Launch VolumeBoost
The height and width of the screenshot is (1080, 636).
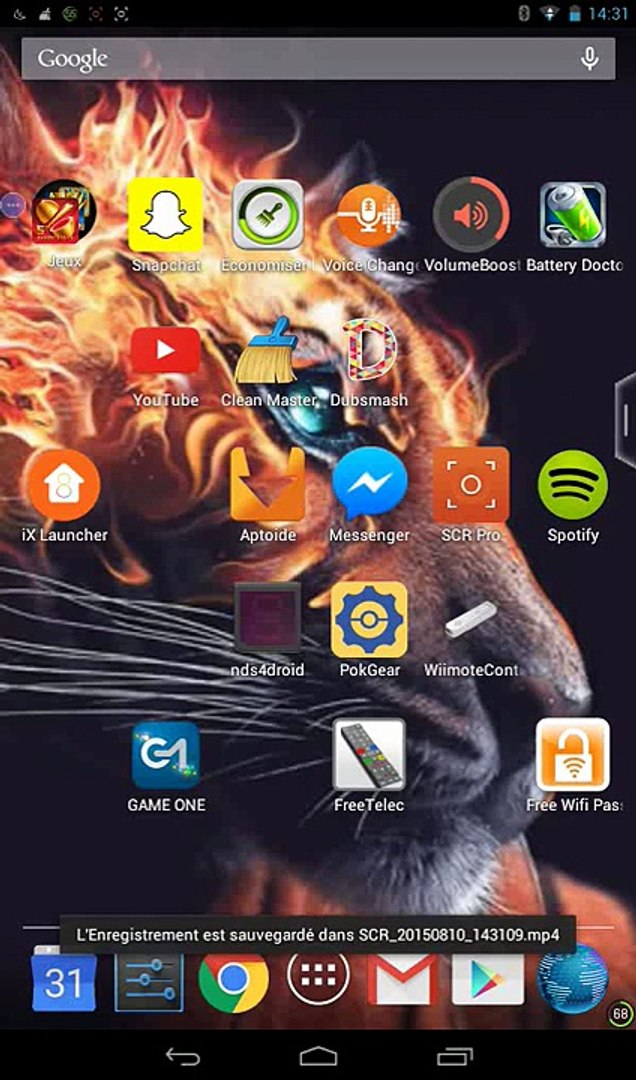471,215
